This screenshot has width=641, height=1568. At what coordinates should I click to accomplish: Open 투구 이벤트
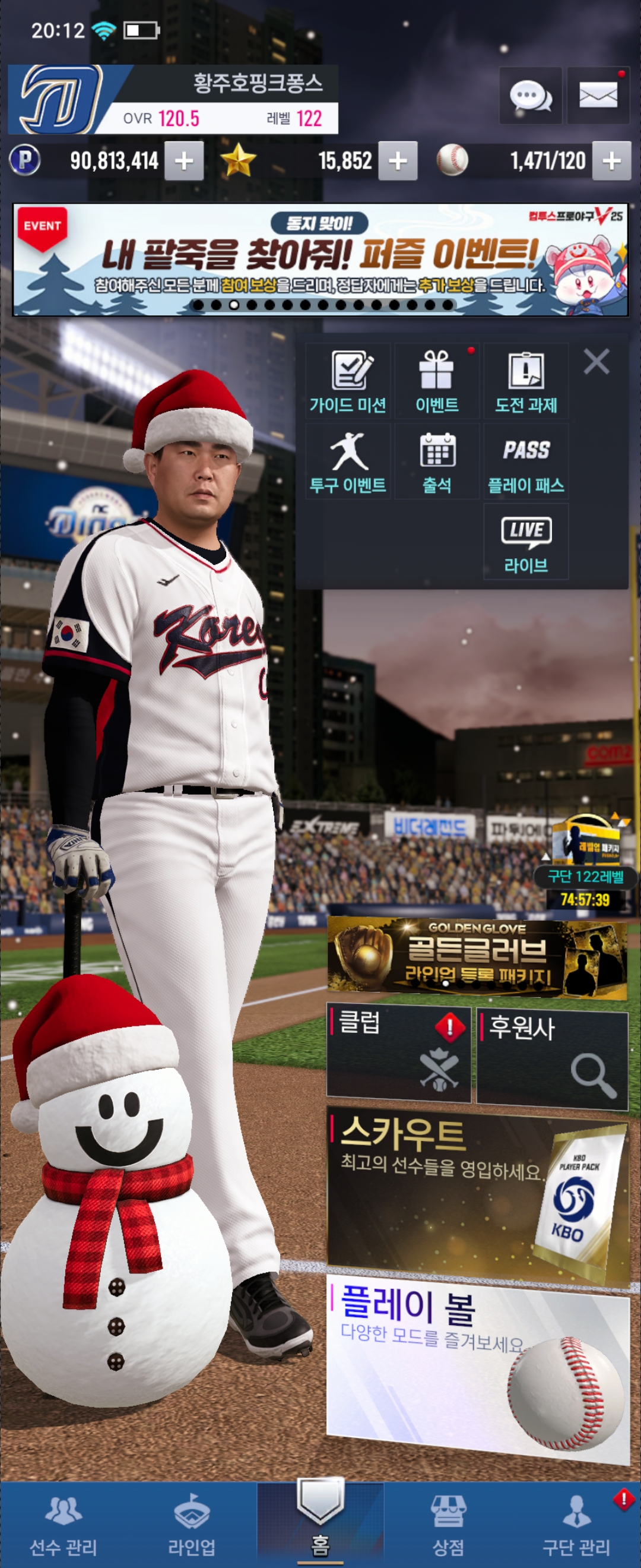point(348,462)
